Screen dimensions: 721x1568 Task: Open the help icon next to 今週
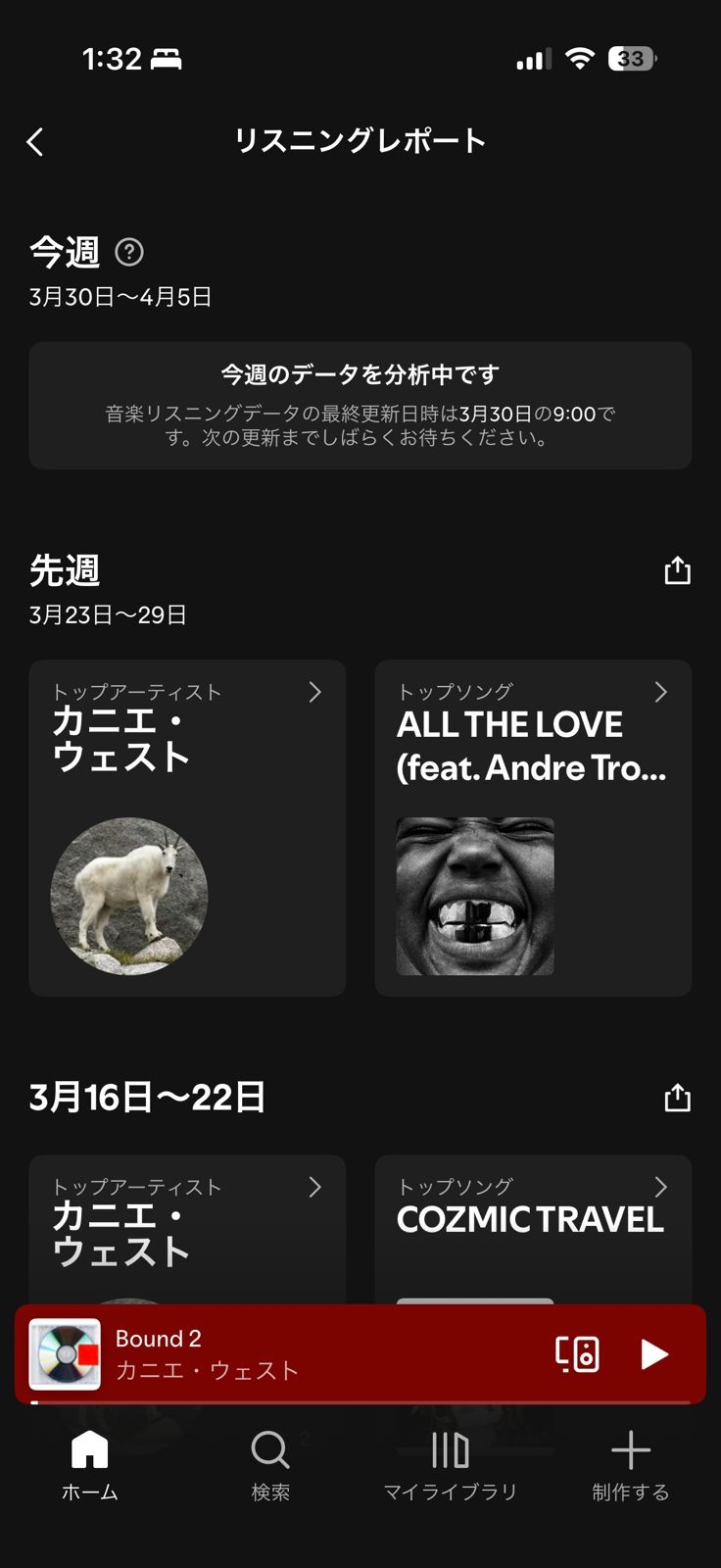click(129, 253)
